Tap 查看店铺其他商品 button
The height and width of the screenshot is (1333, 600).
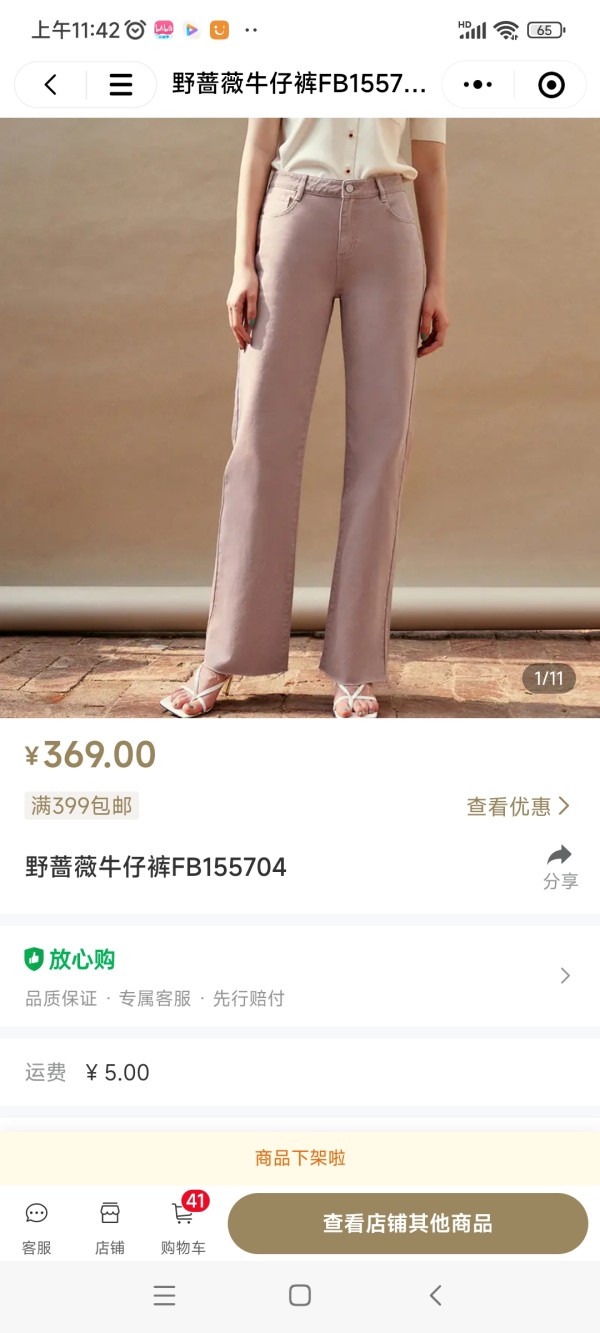[408, 1223]
